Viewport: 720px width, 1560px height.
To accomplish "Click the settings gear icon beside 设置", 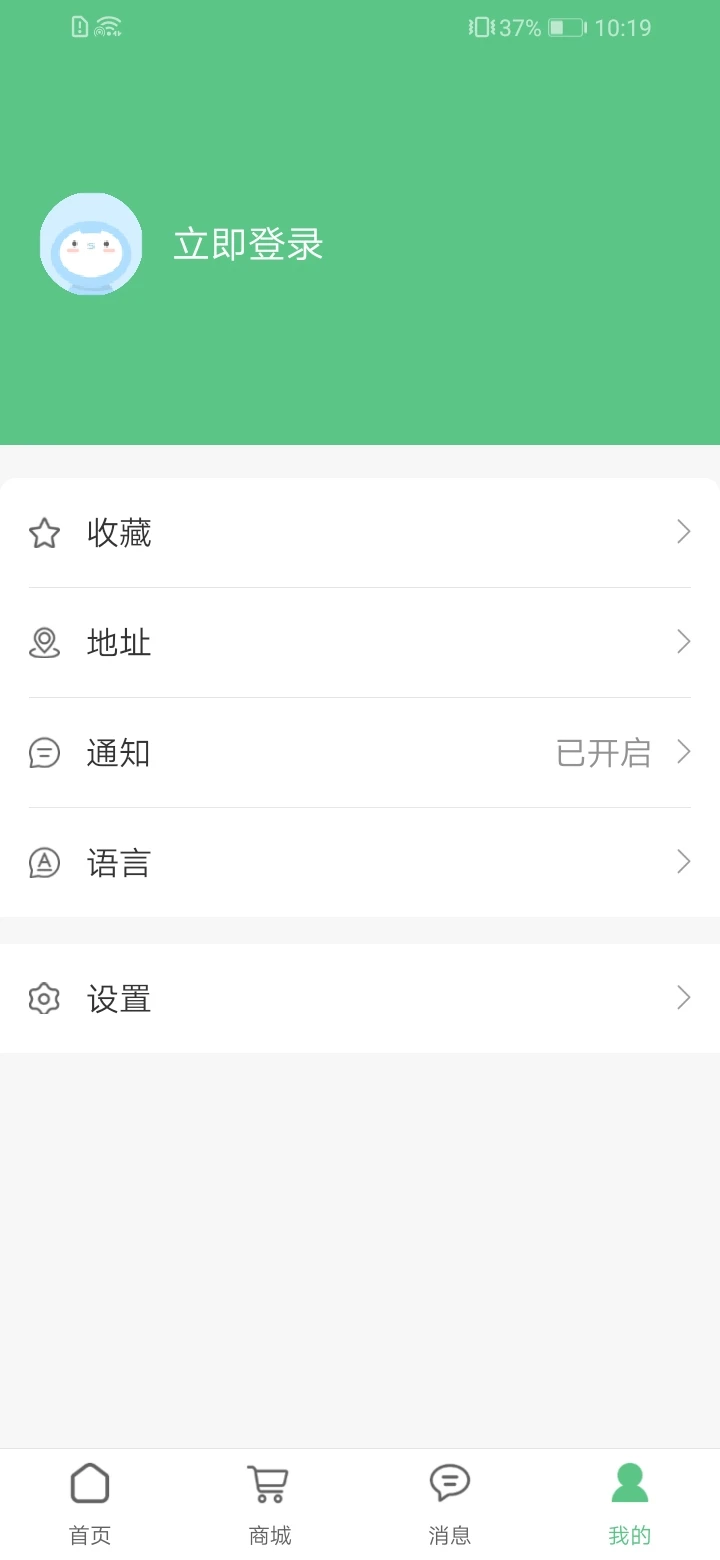I will [x=43, y=998].
